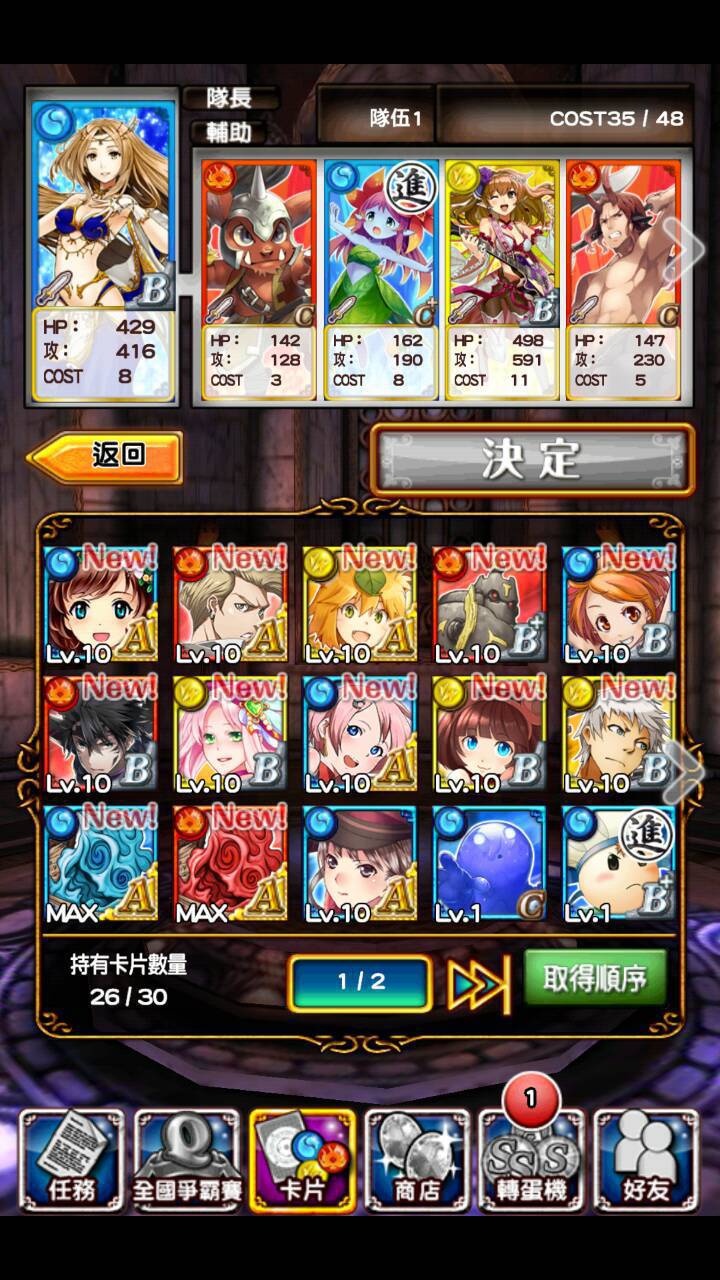720x1280 pixels.
Task: Switch to the 卡片 cards tab
Action: pyautogui.click(x=302, y=1160)
